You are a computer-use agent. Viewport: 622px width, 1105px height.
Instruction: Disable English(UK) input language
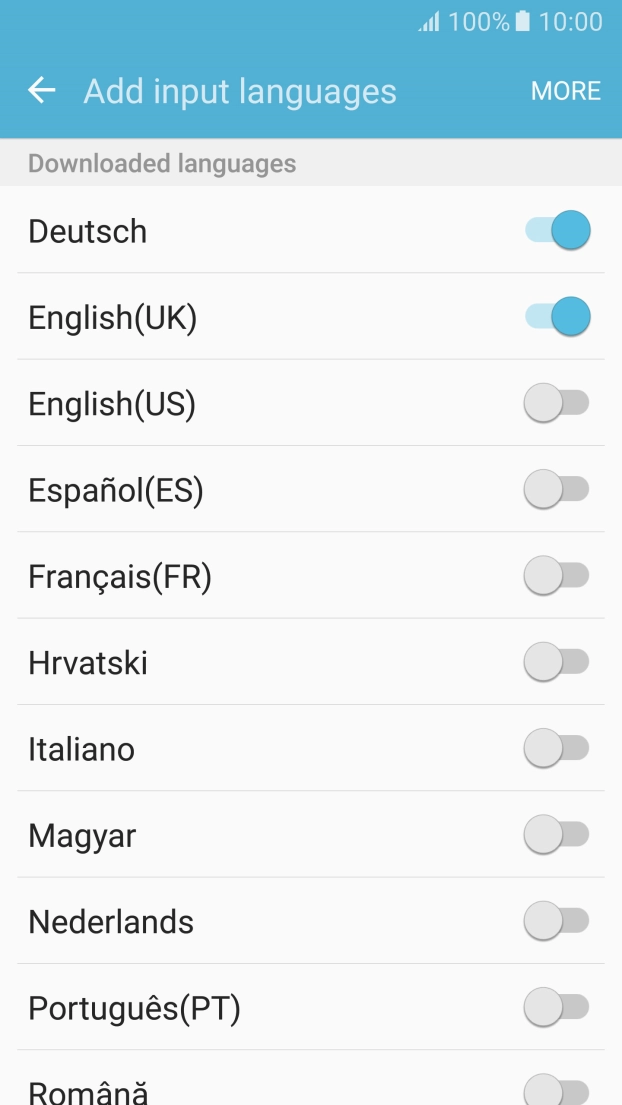click(x=557, y=317)
